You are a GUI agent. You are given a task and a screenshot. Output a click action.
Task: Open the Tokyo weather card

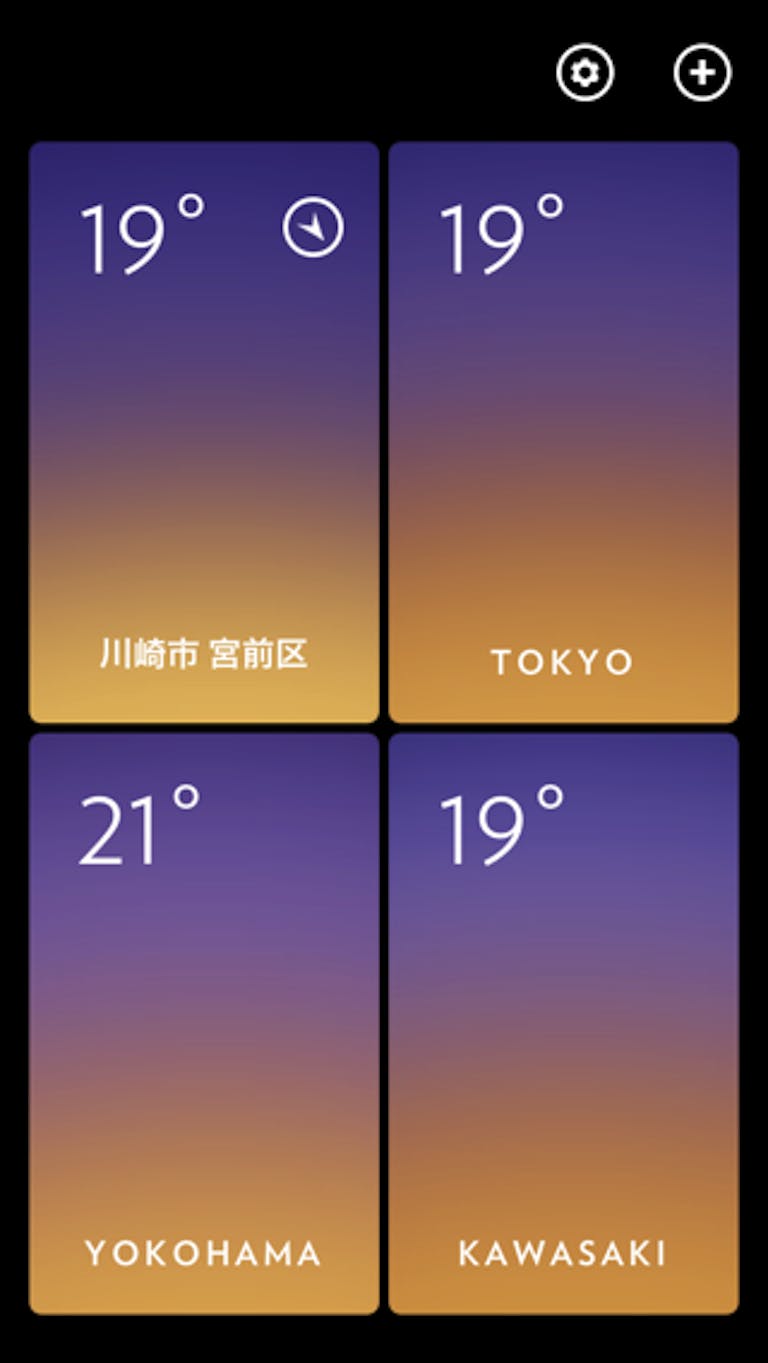point(563,432)
